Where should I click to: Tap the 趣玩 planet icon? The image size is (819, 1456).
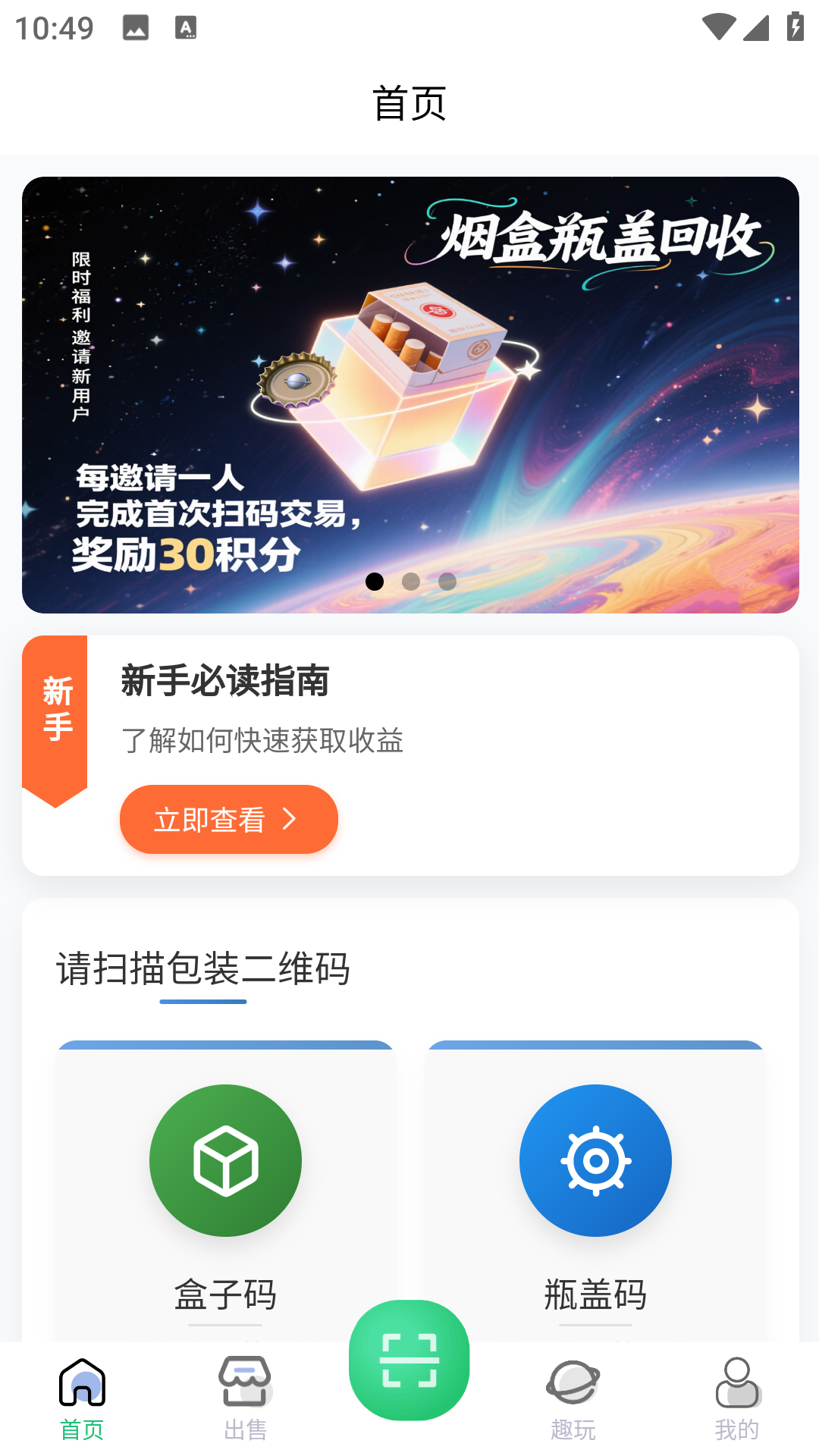click(573, 1382)
